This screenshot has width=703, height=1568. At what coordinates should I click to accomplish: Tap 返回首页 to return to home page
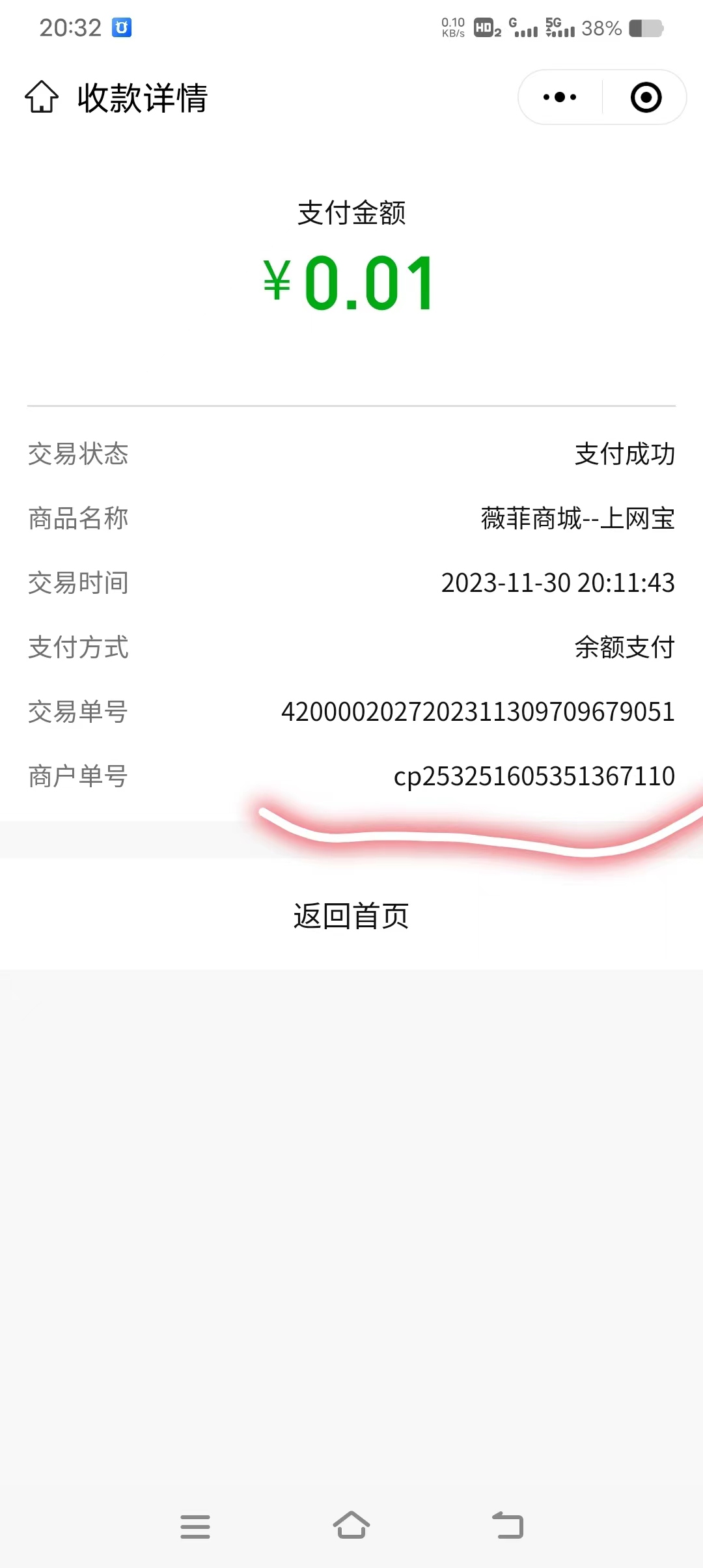(x=351, y=916)
